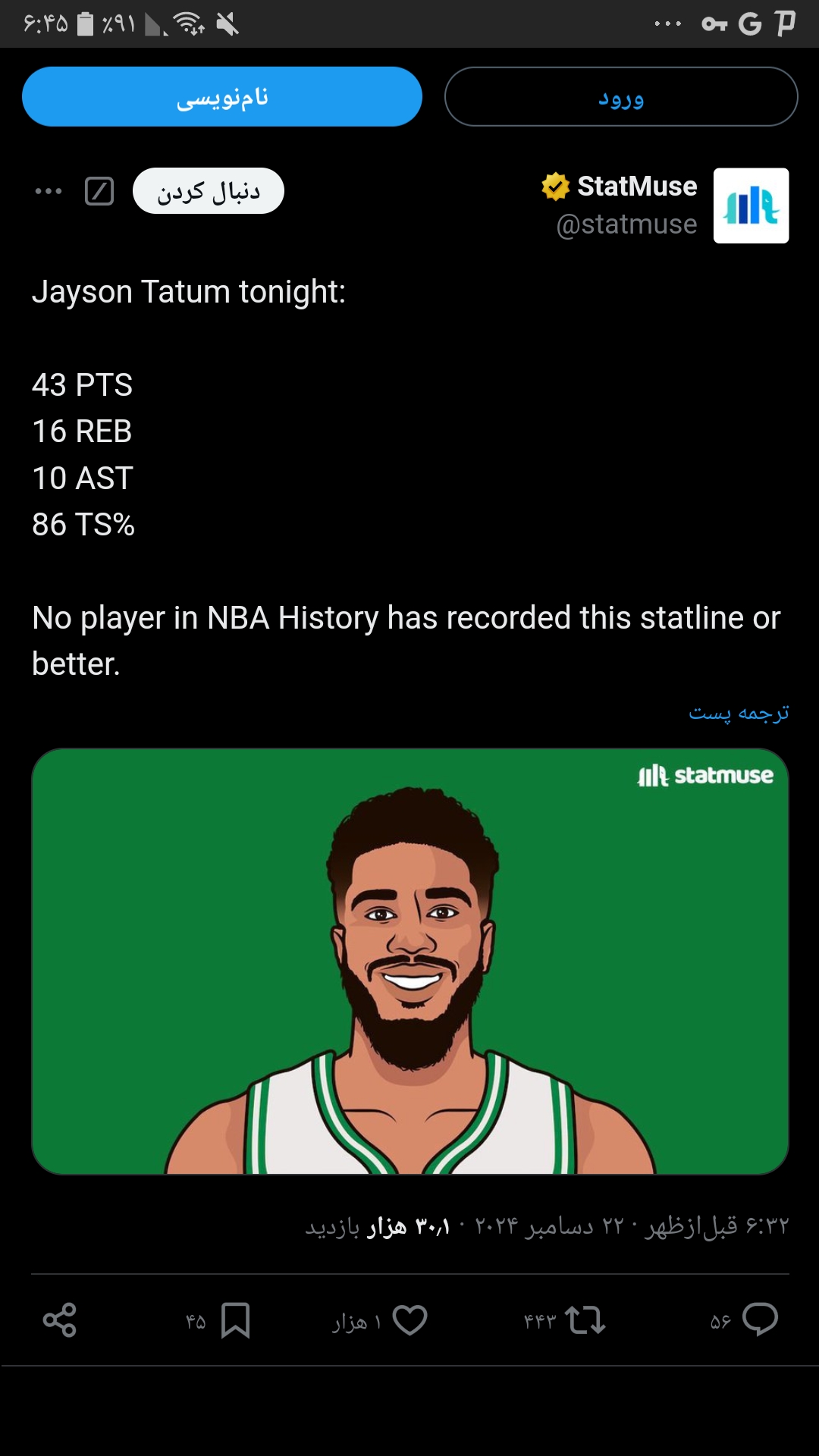Open the StatMuse account name
This screenshot has width=819, height=1456.
pyautogui.click(x=637, y=187)
